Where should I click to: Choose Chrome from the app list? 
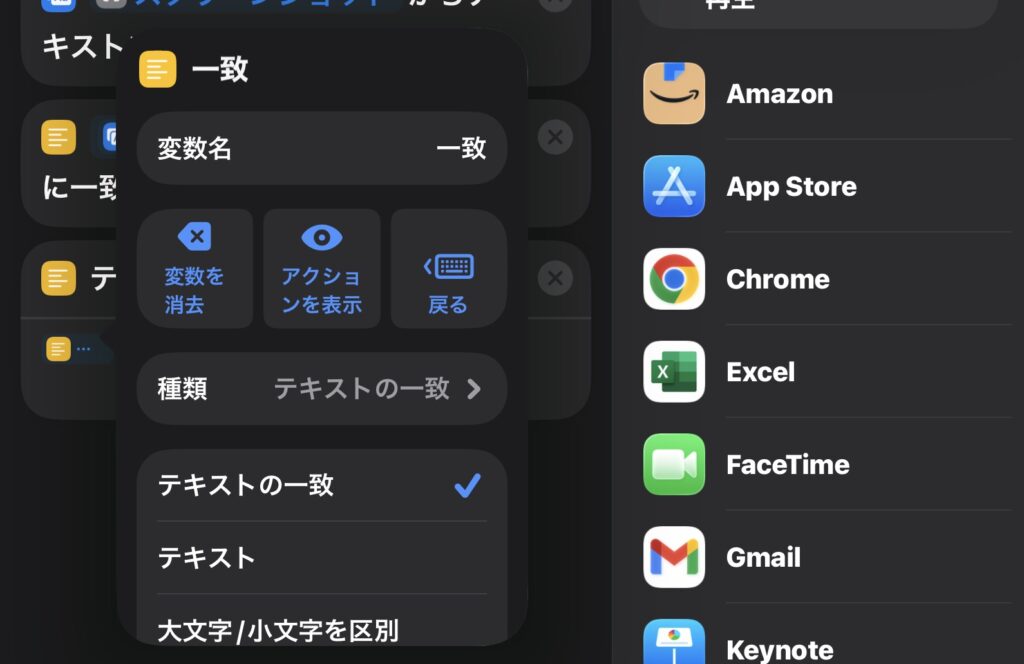click(x=777, y=279)
